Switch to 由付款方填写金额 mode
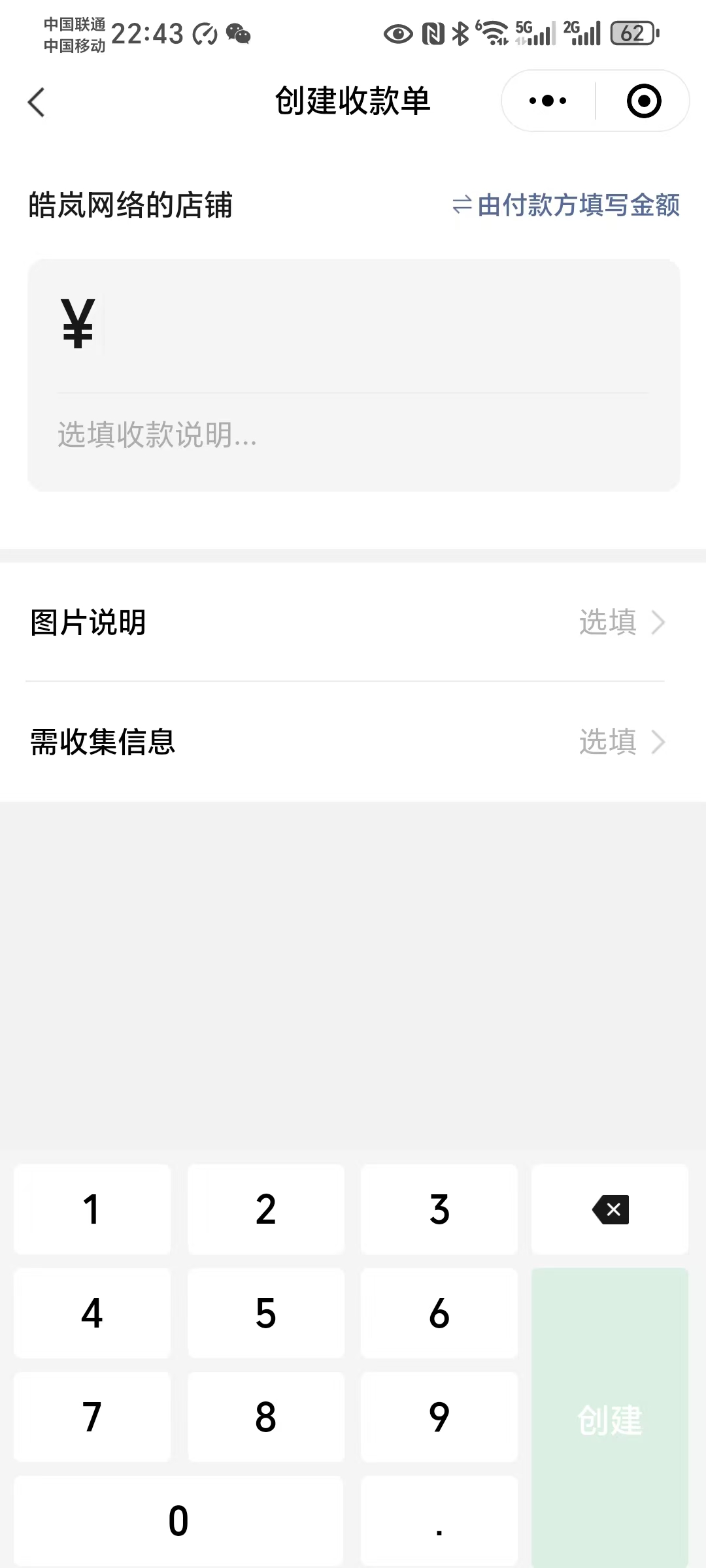Screen dimensions: 706x1568 click(x=566, y=205)
